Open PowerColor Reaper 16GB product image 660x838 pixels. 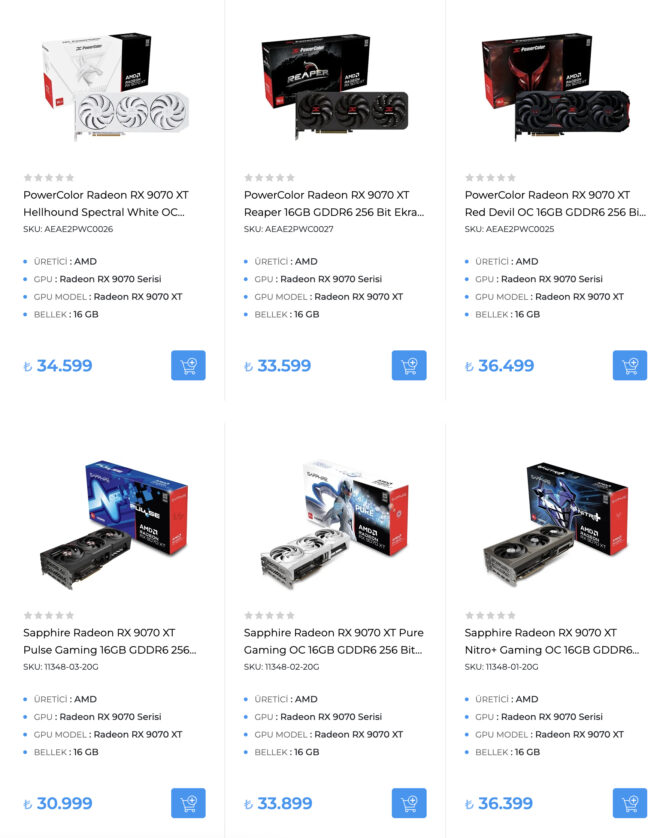[x=334, y=87]
